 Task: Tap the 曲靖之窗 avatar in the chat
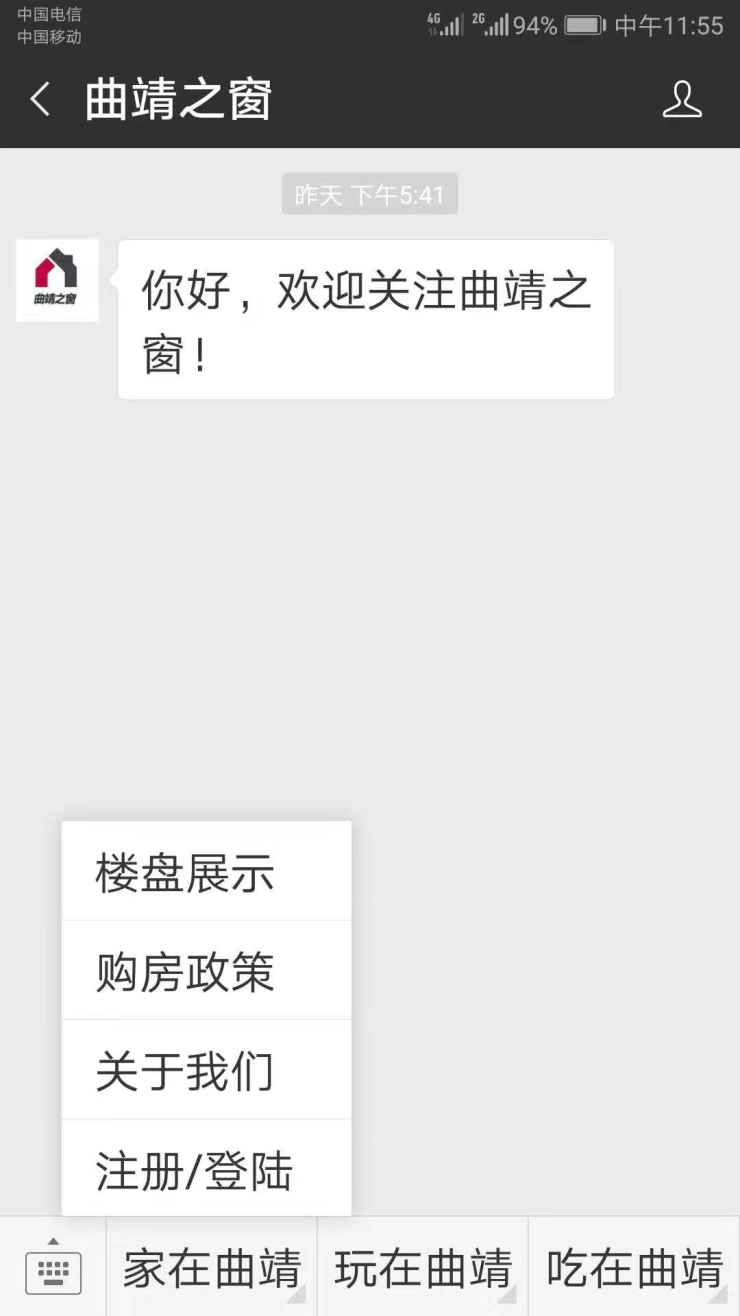point(57,281)
